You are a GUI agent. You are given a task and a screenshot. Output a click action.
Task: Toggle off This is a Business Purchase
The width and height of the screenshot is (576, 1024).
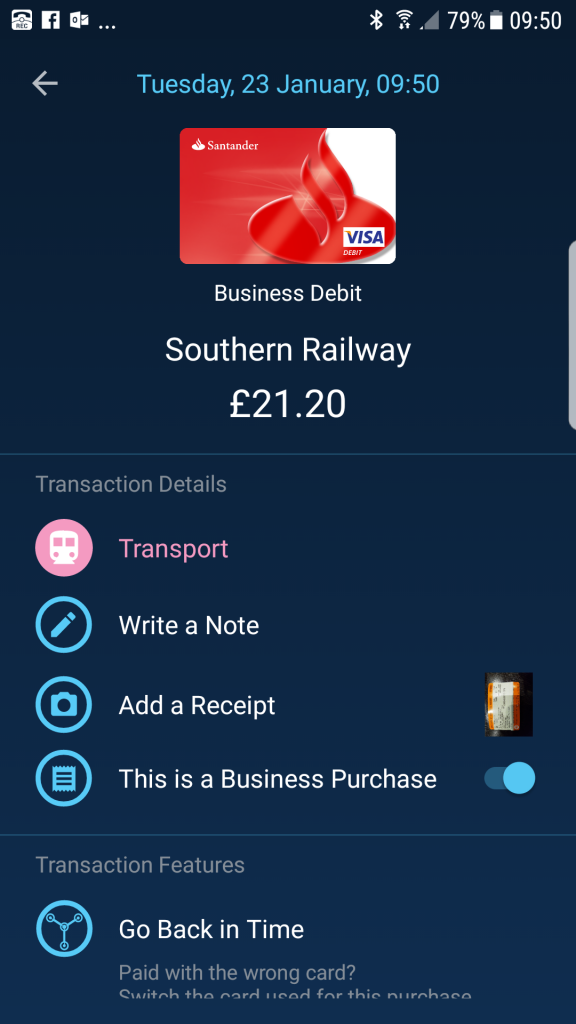click(509, 779)
